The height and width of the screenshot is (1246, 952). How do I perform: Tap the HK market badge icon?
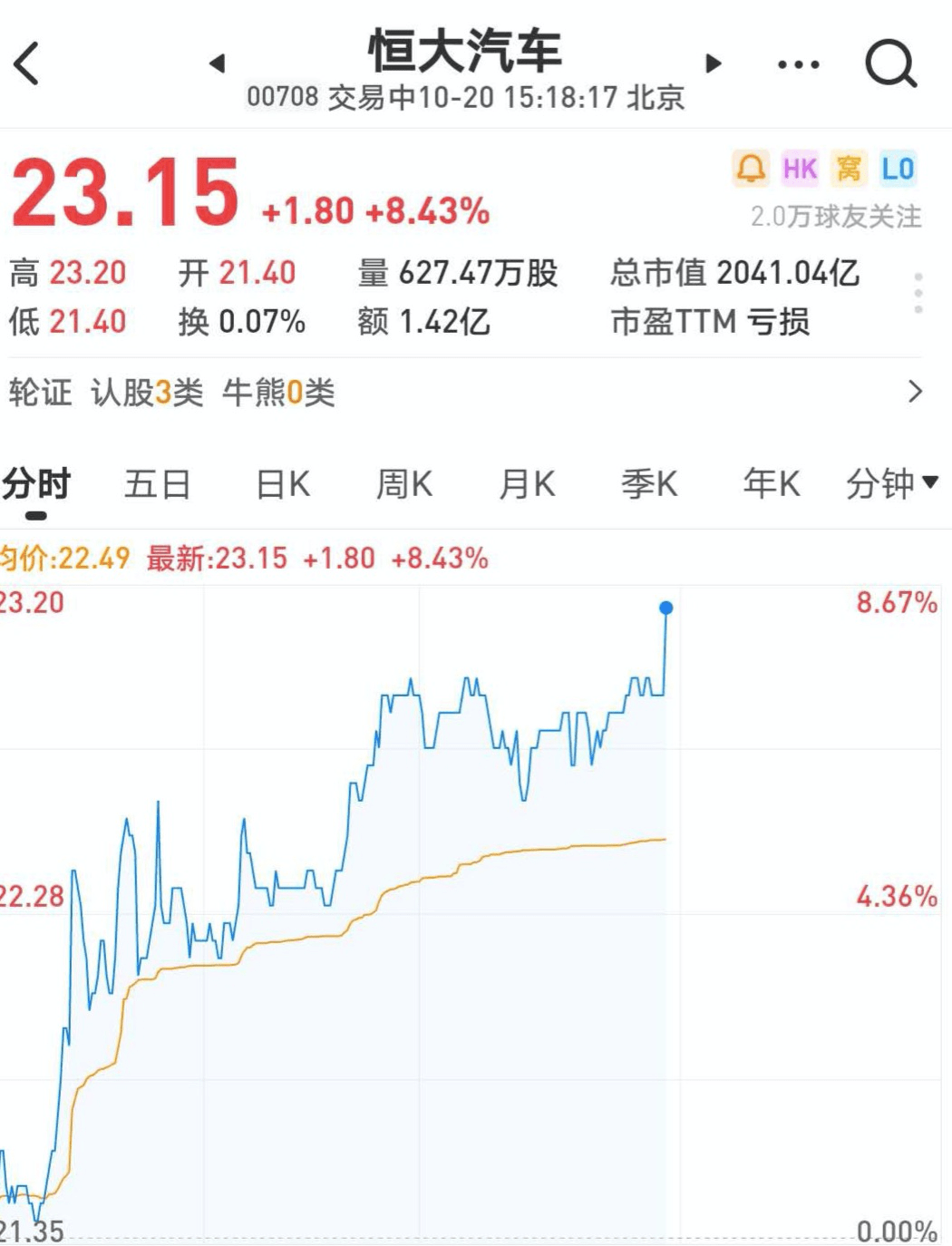800,169
